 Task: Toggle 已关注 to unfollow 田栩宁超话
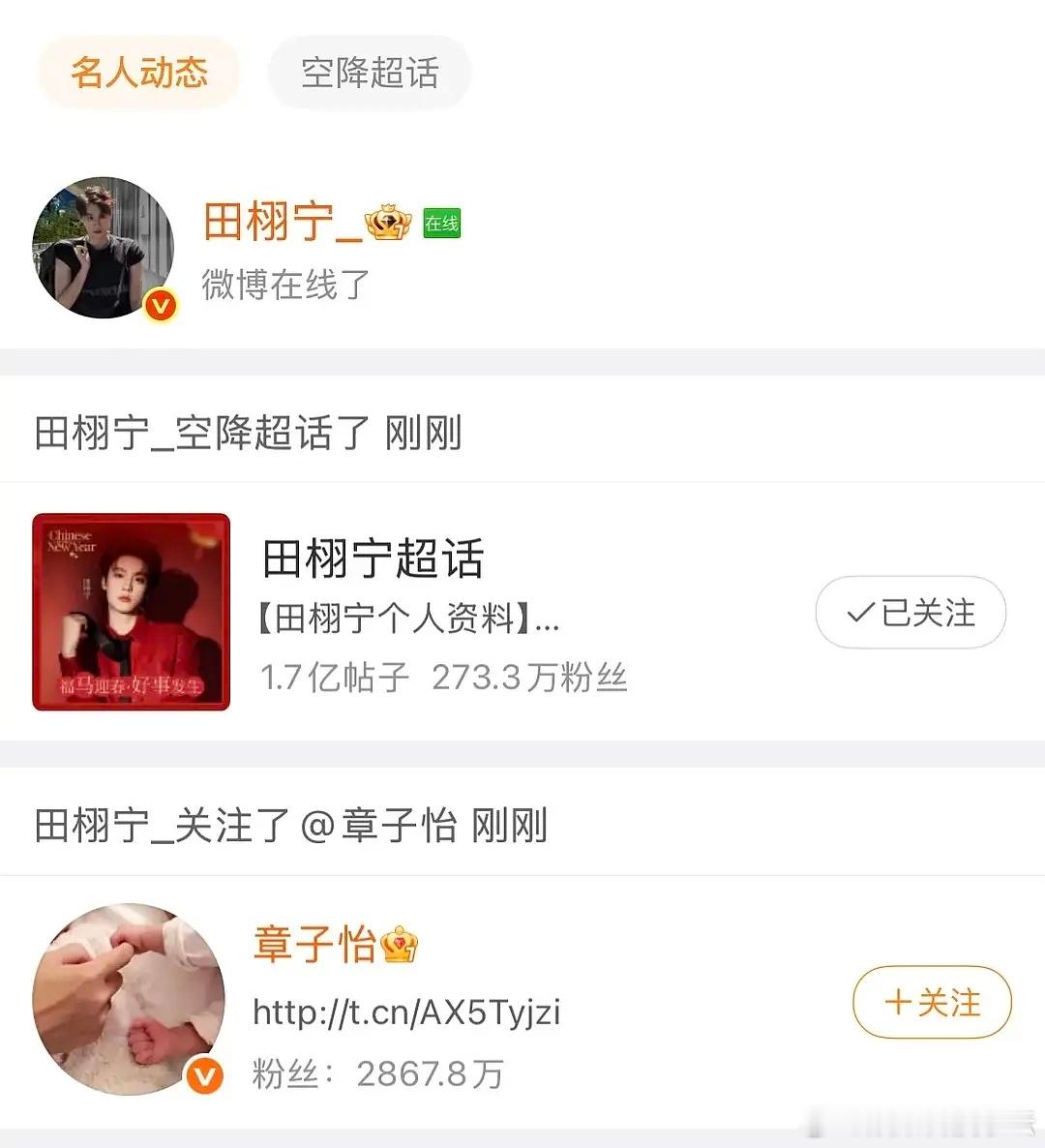pos(911,612)
